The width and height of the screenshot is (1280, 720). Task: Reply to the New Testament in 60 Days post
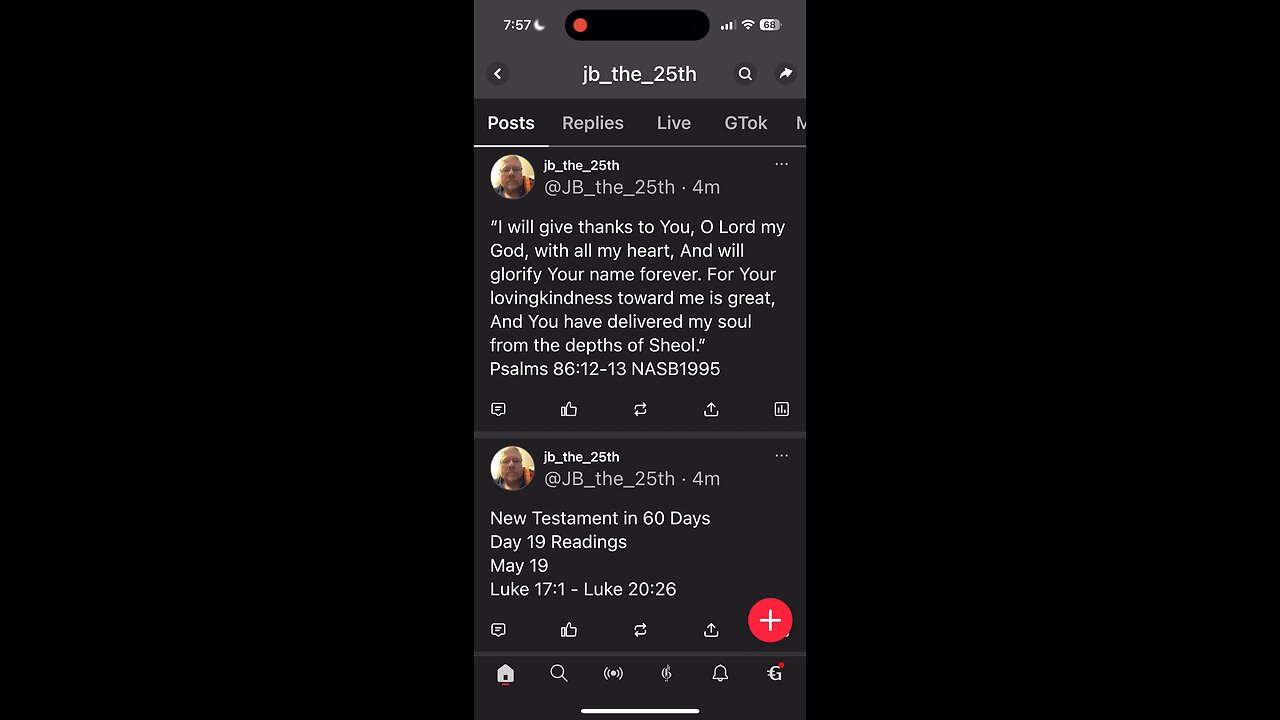(x=498, y=630)
